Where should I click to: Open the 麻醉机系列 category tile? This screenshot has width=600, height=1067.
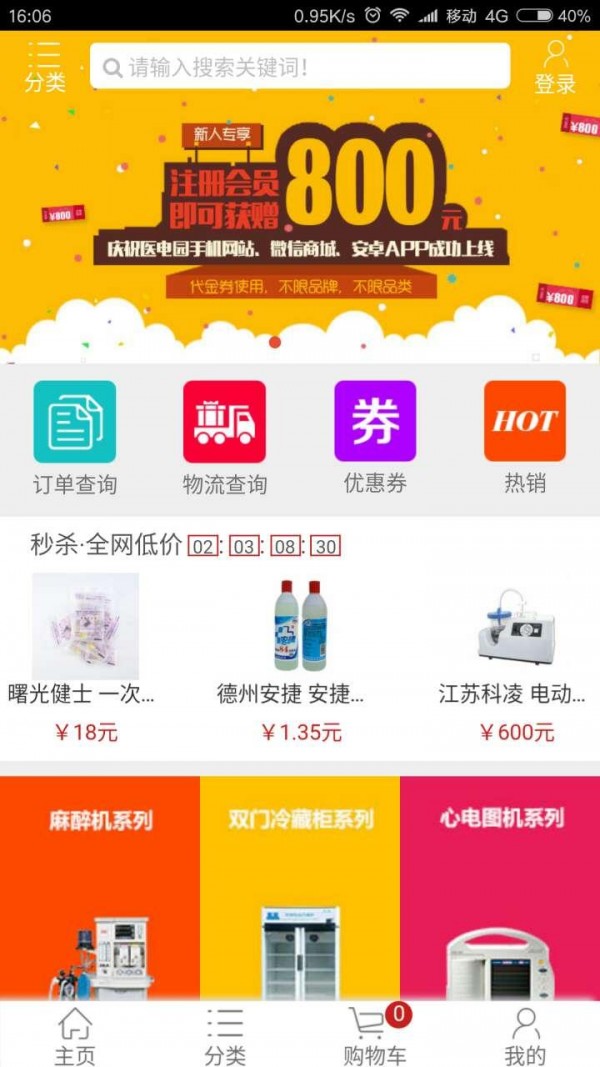100,890
